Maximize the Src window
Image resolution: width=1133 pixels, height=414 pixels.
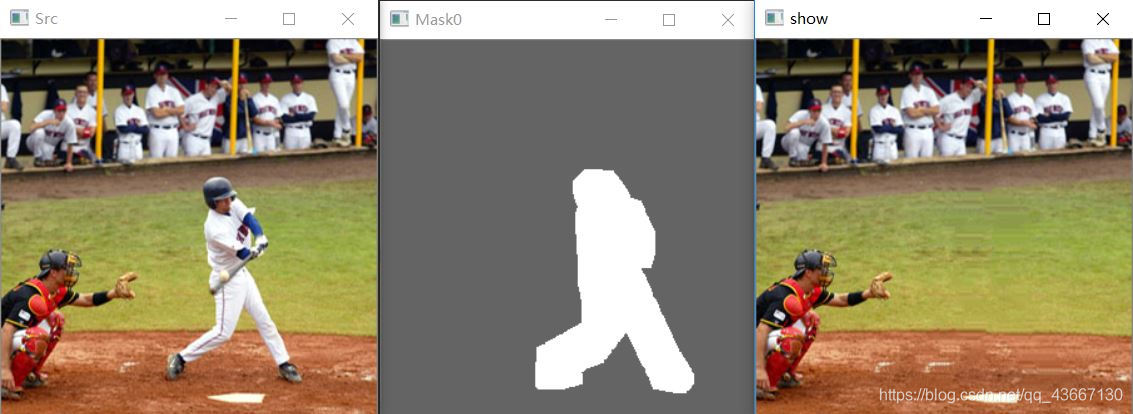click(289, 19)
